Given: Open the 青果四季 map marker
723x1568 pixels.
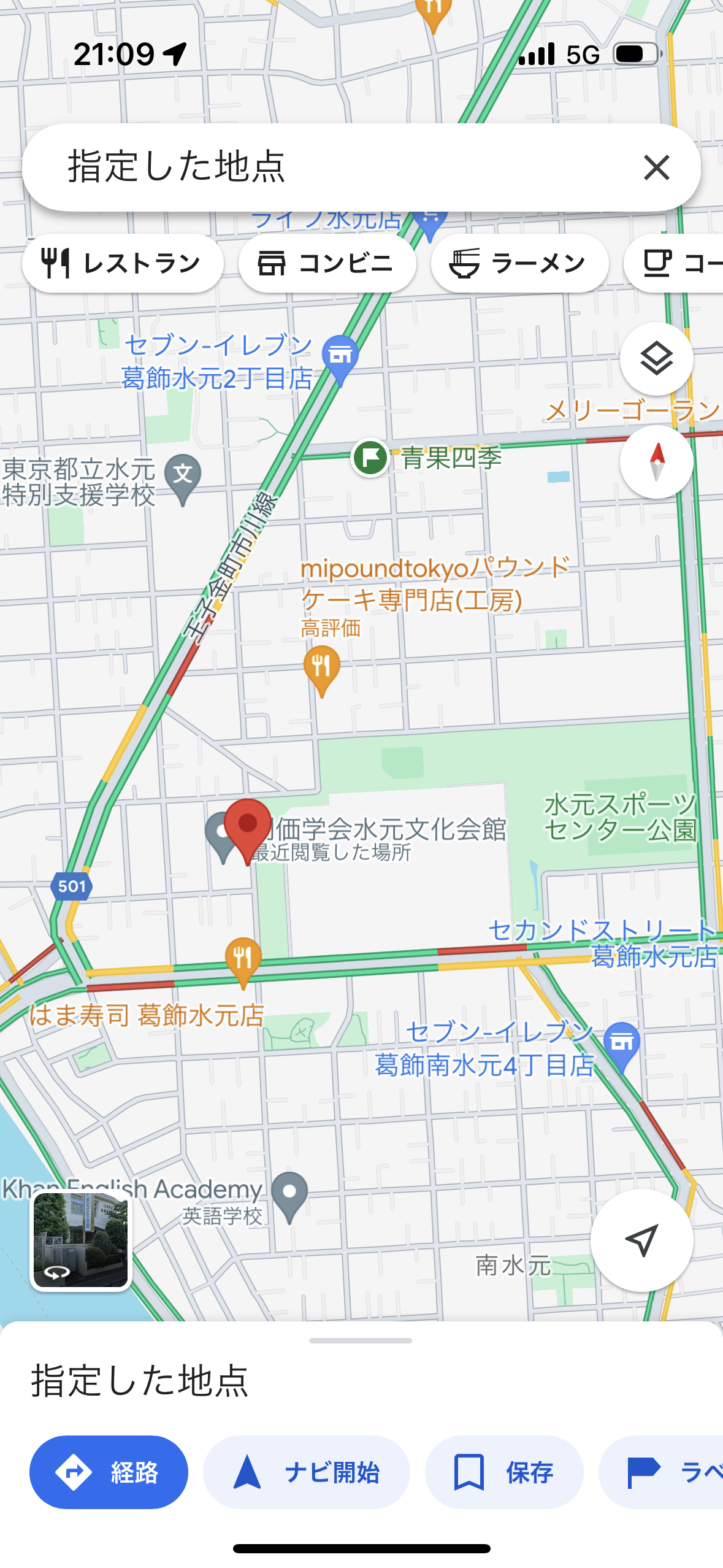Looking at the screenshot, I should point(370,458).
